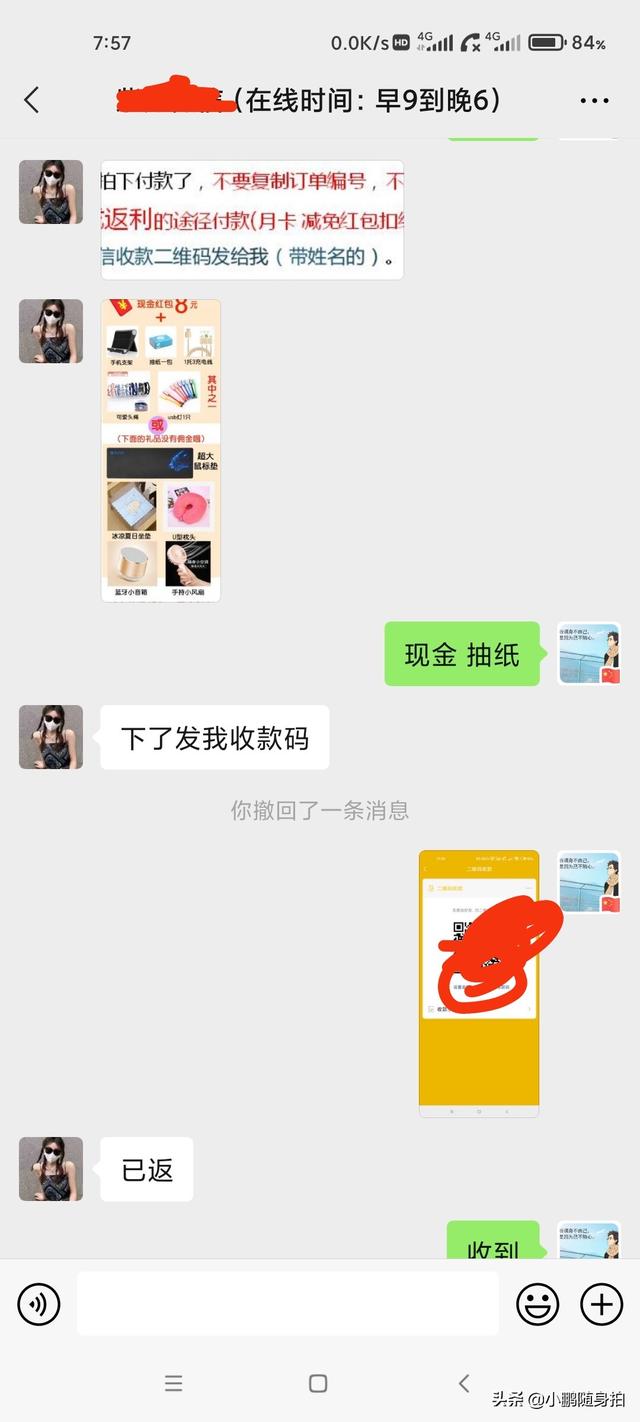Open the red-text payment instructions image
Image resolution: width=640 pixels, height=1422 pixels.
click(x=252, y=220)
